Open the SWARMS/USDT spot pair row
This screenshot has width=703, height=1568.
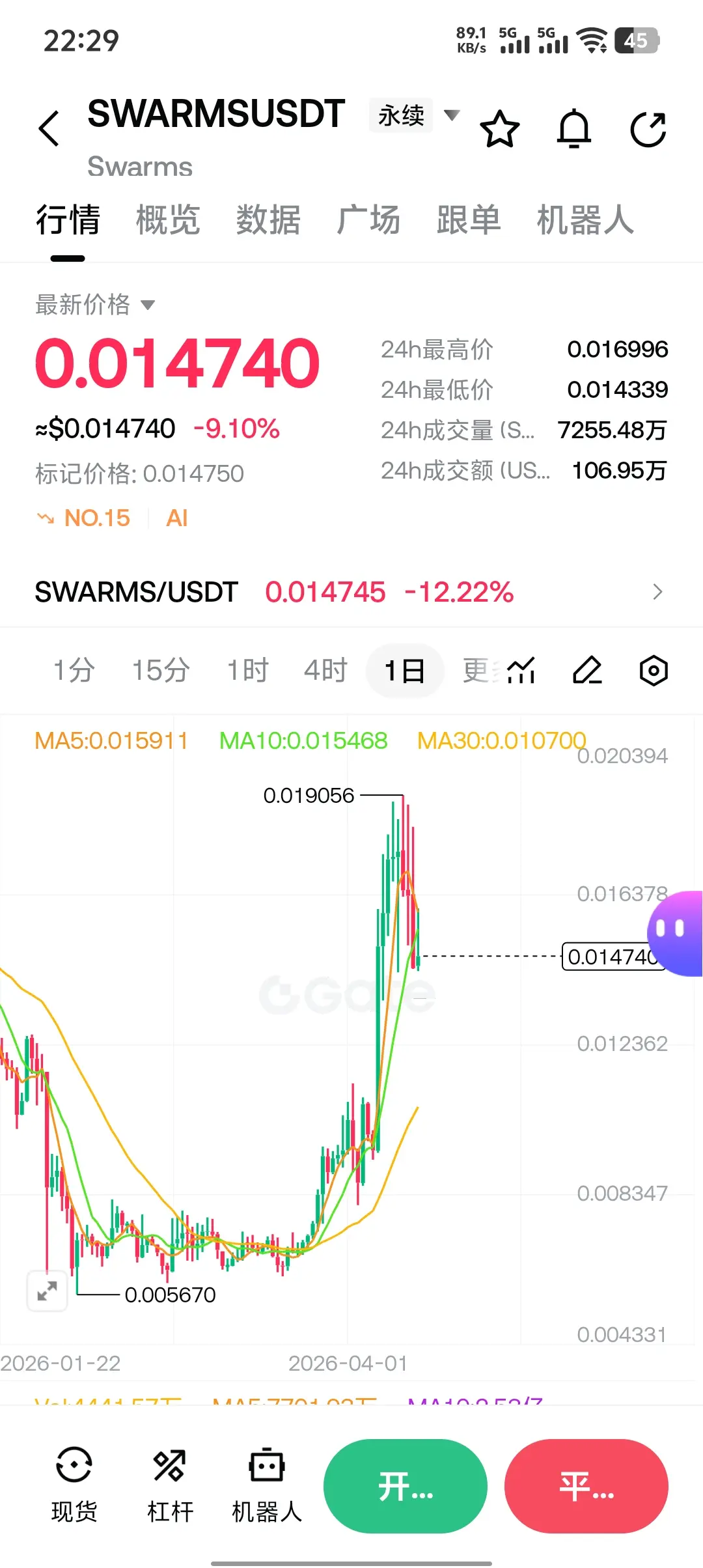(x=351, y=592)
